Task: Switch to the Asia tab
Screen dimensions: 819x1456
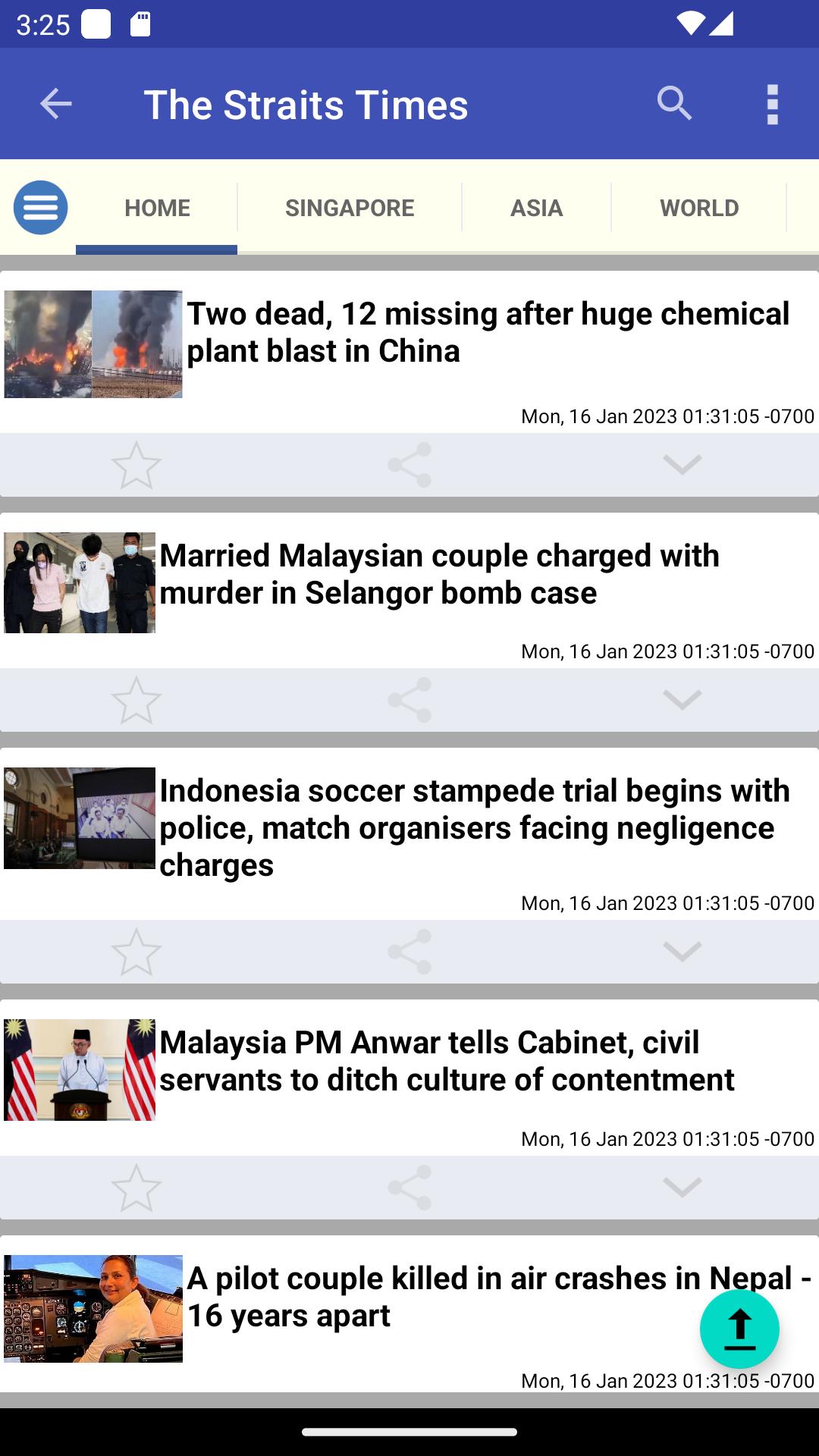Action: point(536,208)
